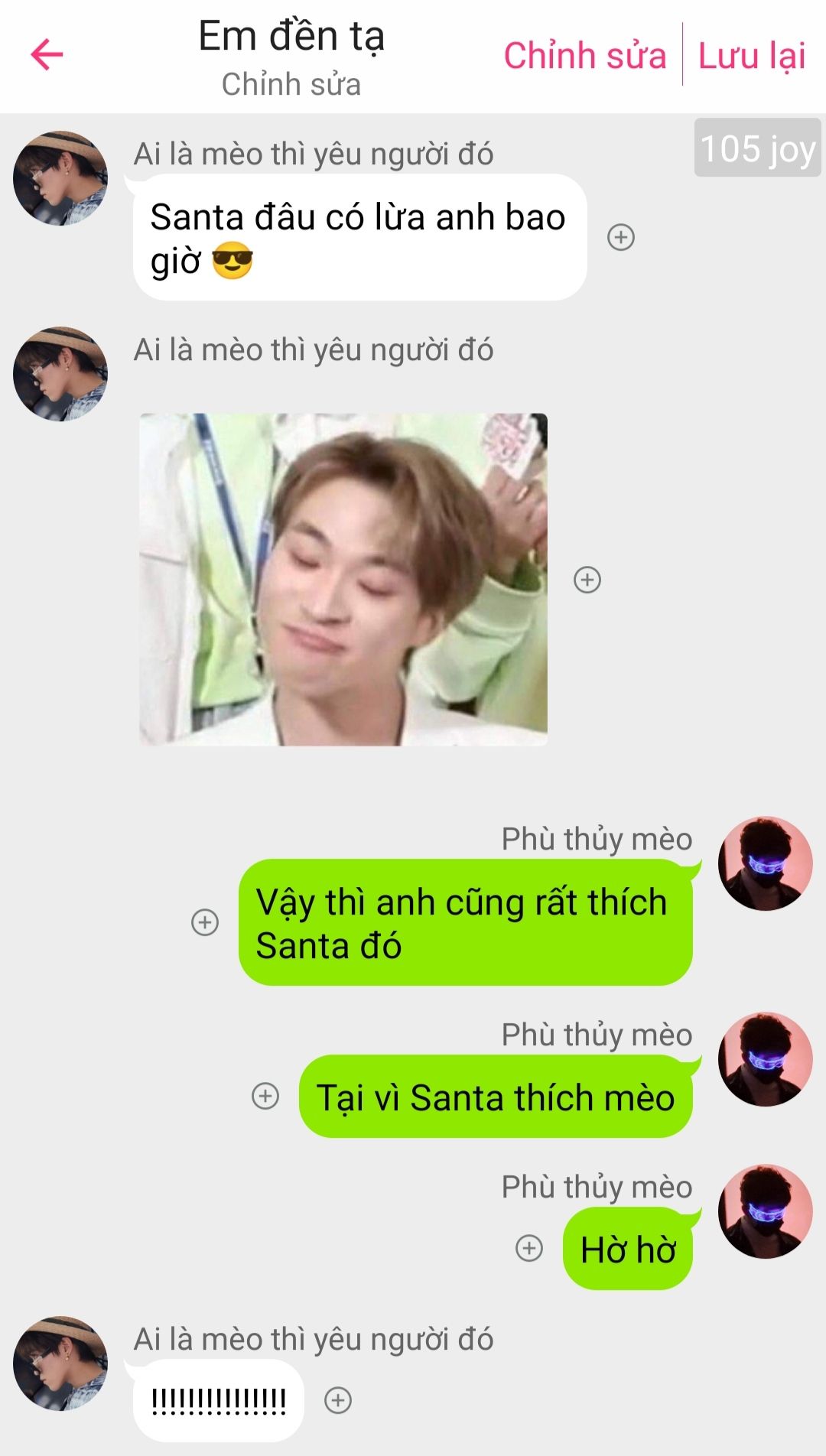Screen dimensions: 826x1456
Task: Tap plus icon next to the photo message
Action: [x=587, y=580]
